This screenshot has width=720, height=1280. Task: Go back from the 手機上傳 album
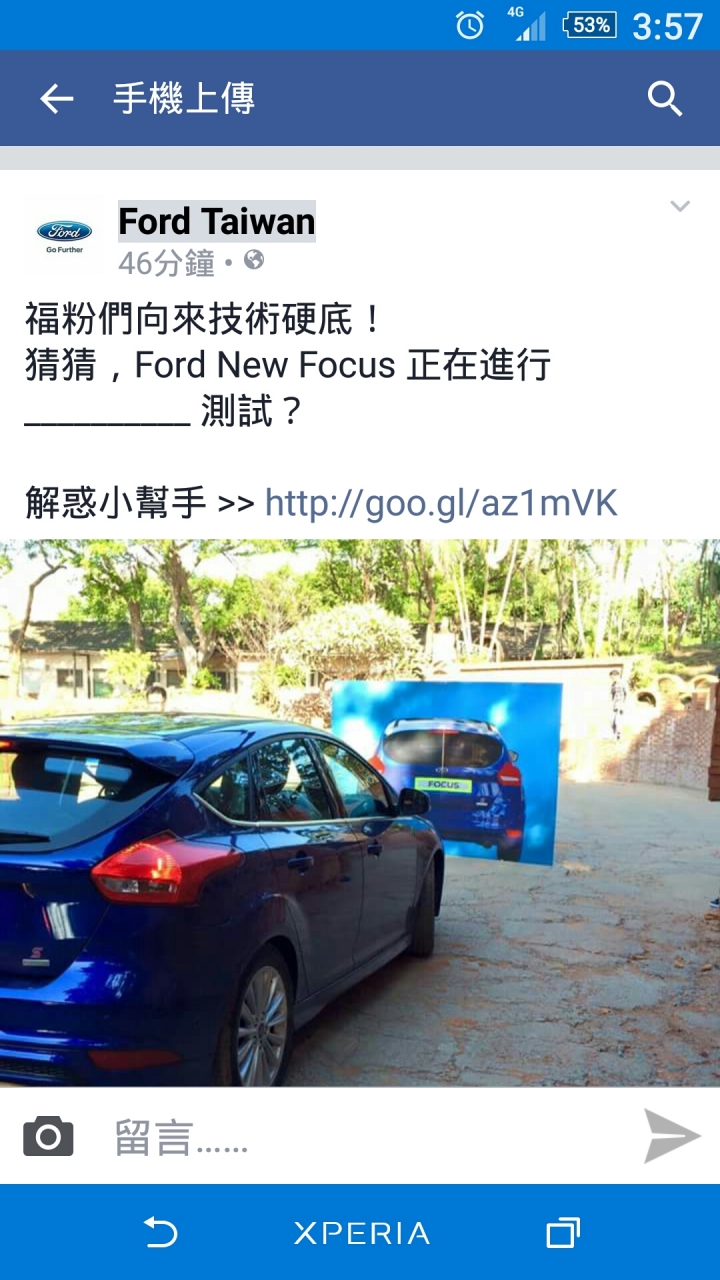[57, 98]
